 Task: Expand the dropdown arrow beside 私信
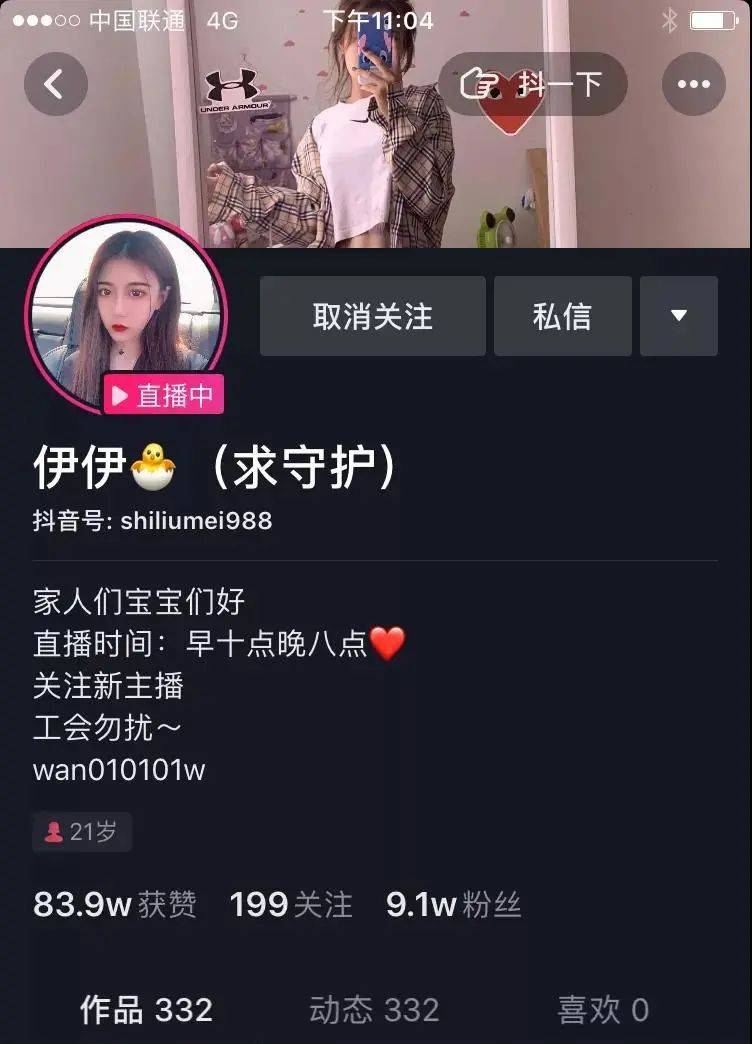click(x=679, y=317)
